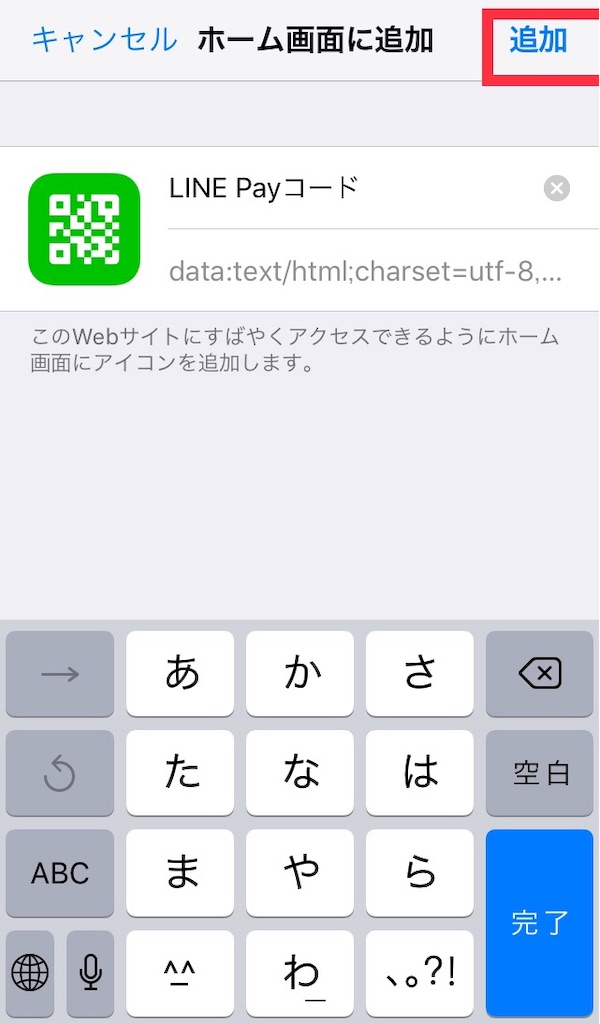The height and width of the screenshot is (1024, 600).
Task: Delete a character with the backspace key
Action: 540,674
